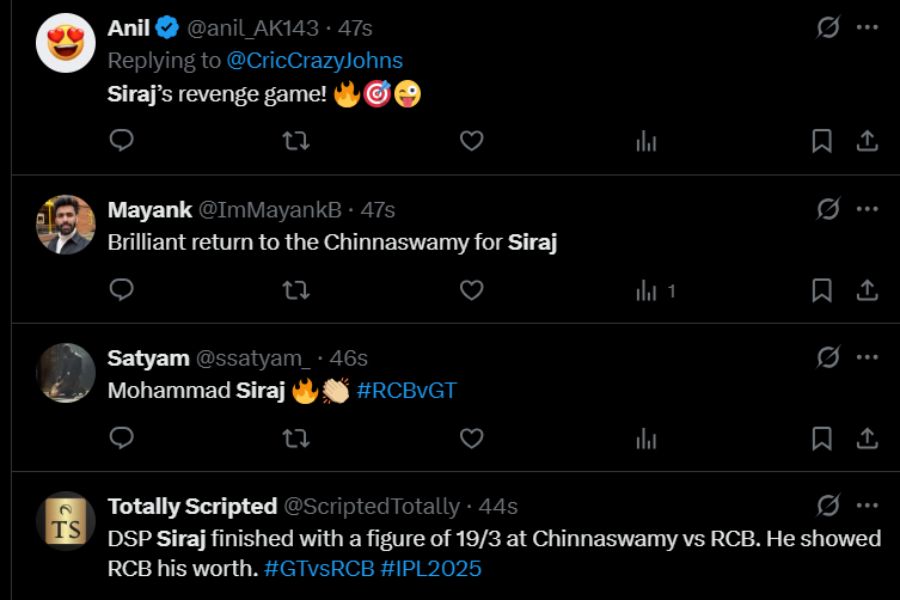Viewport: 900px width, 600px height.
Task: Open the #GTvsRCB hashtag
Action: point(318,568)
